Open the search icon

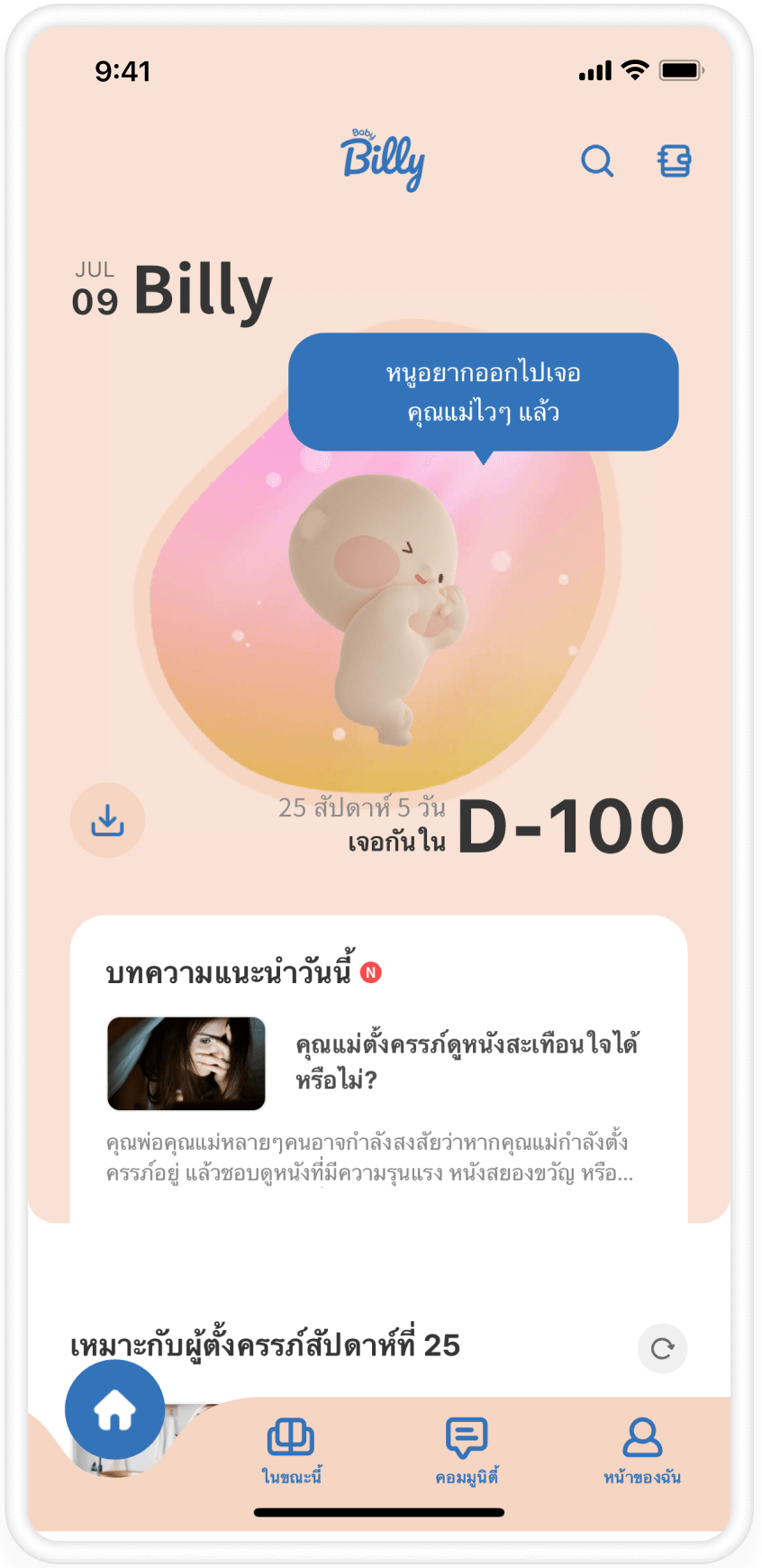(596, 161)
